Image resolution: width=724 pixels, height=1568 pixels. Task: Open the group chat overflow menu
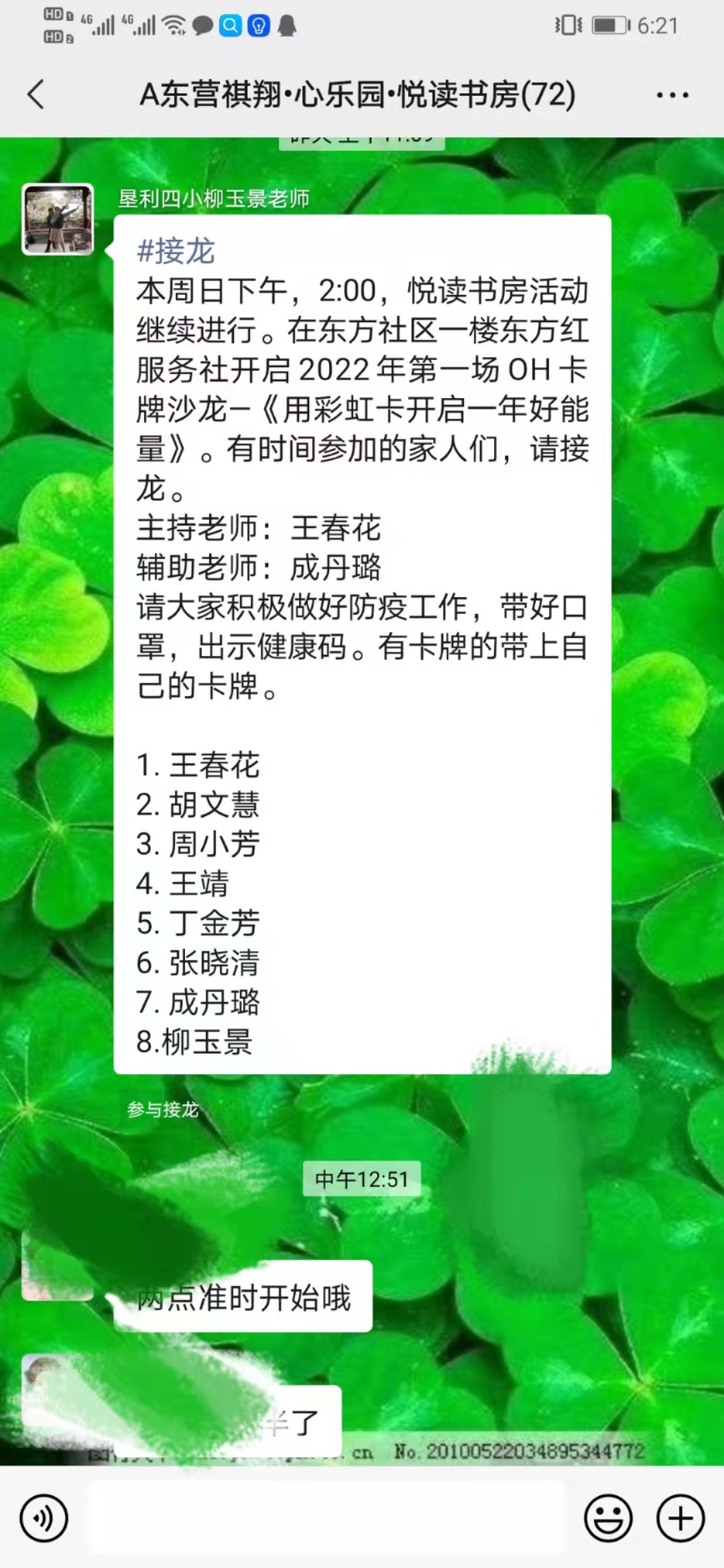(672, 95)
